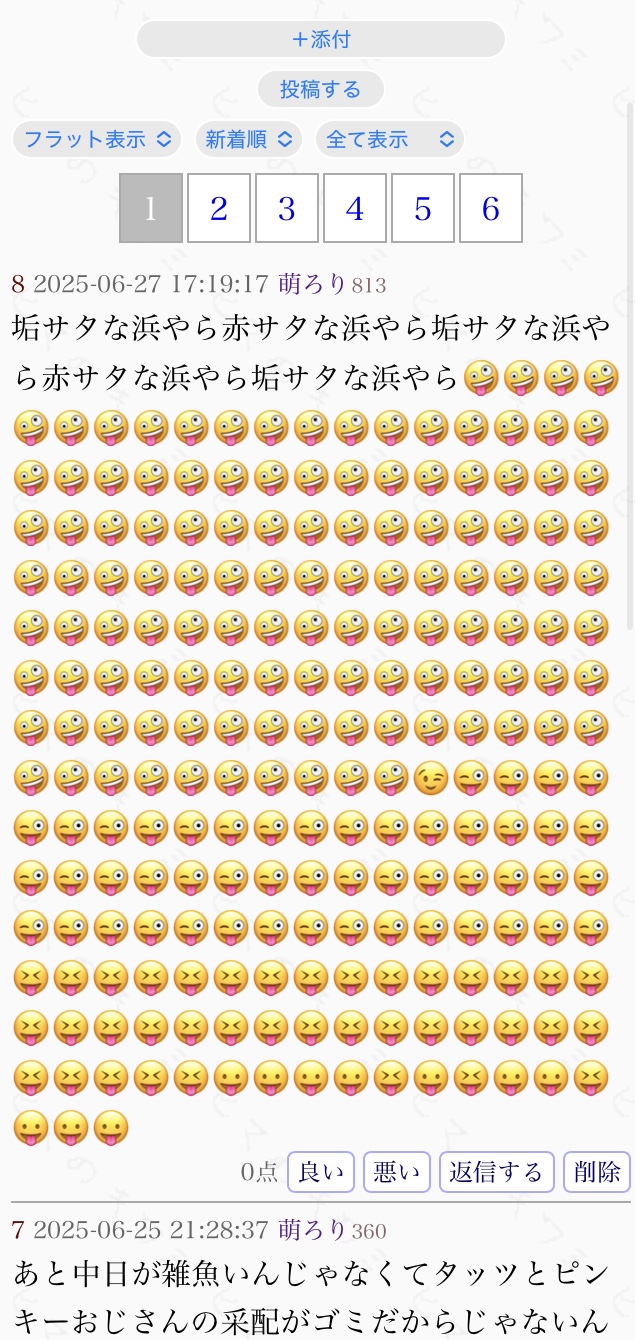
Task: Change the 新着順 sort order
Action: (x=248, y=139)
